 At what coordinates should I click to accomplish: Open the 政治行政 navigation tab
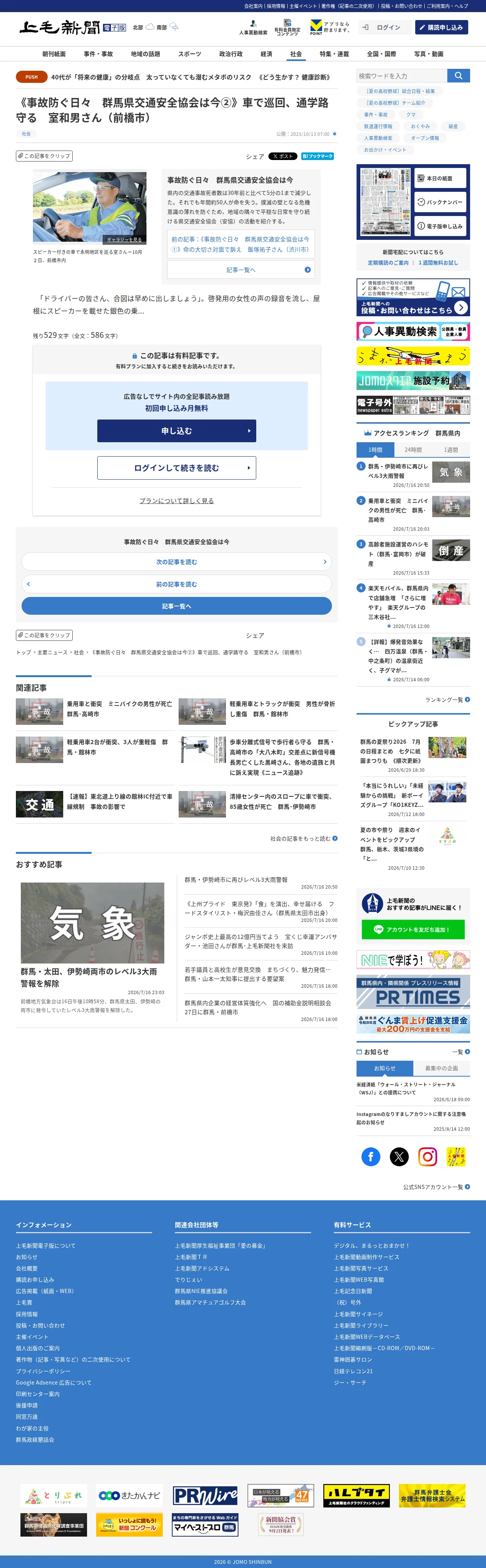pos(231,54)
